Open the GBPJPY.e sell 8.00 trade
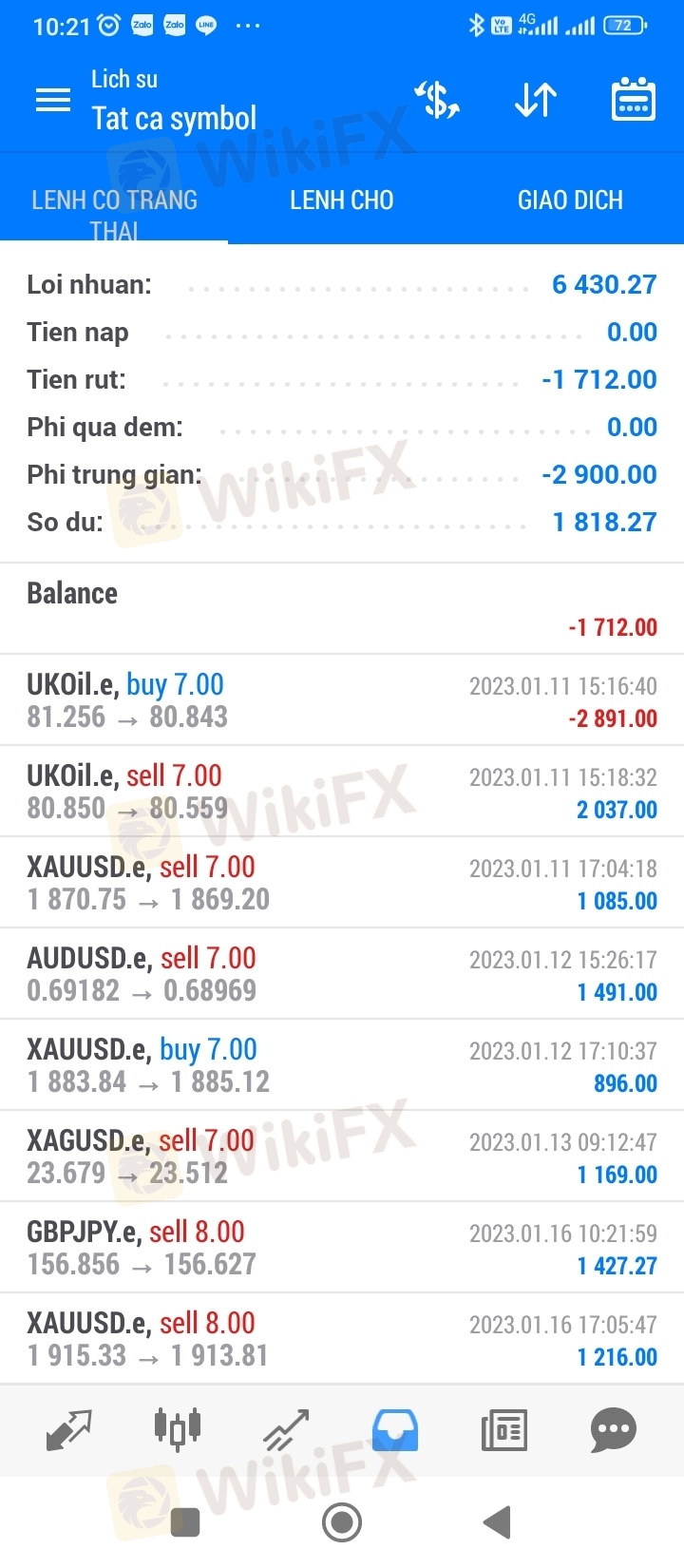684x1568 pixels. coord(342,1248)
